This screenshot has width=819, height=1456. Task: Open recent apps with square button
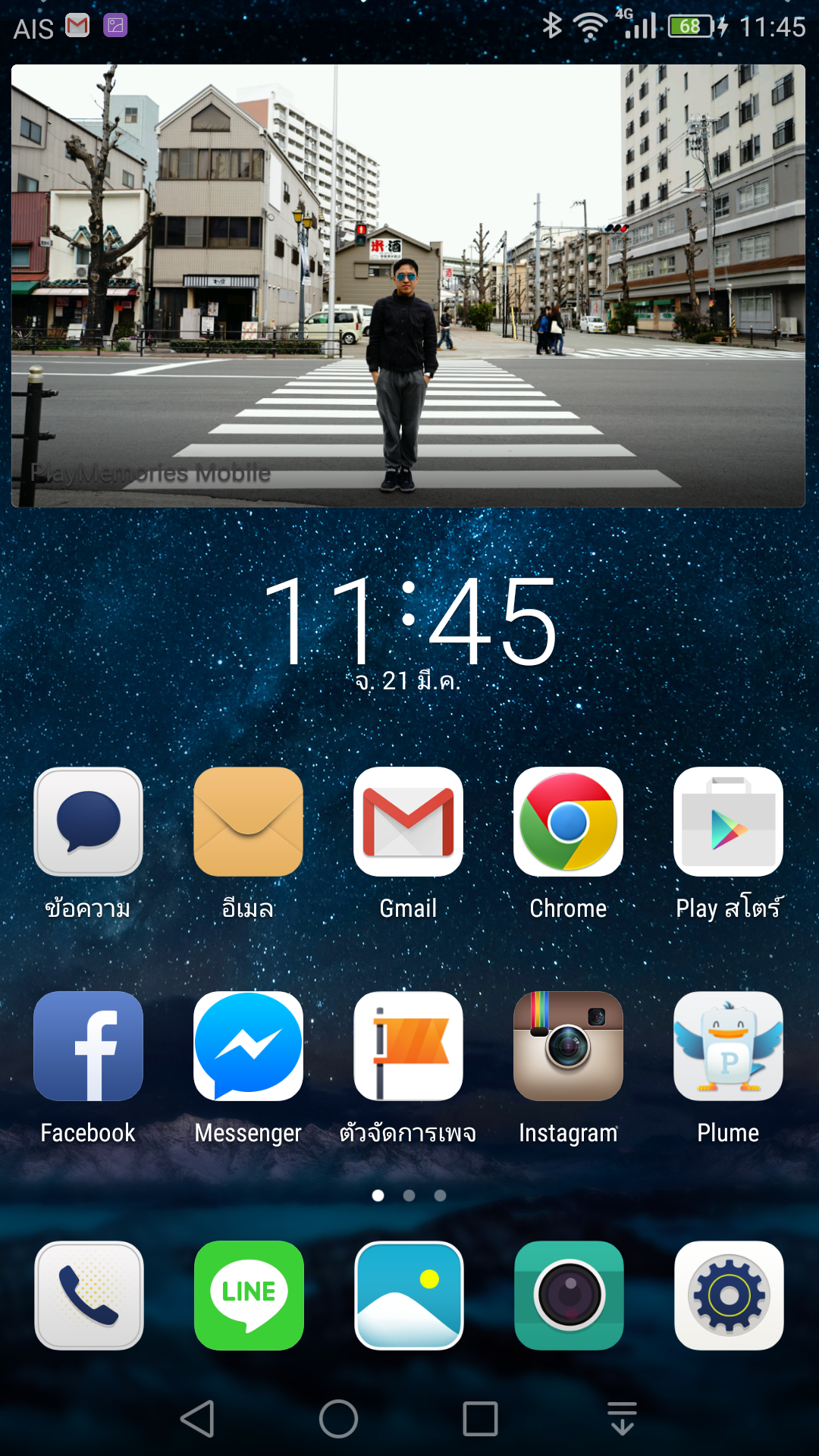click(x=480, y=1418)
